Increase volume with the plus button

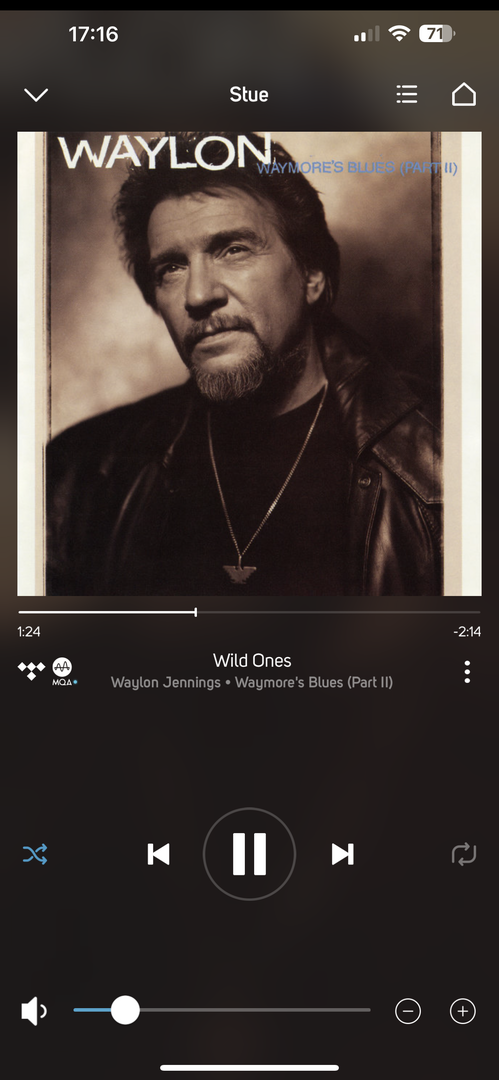click(x=462, y=1011)
